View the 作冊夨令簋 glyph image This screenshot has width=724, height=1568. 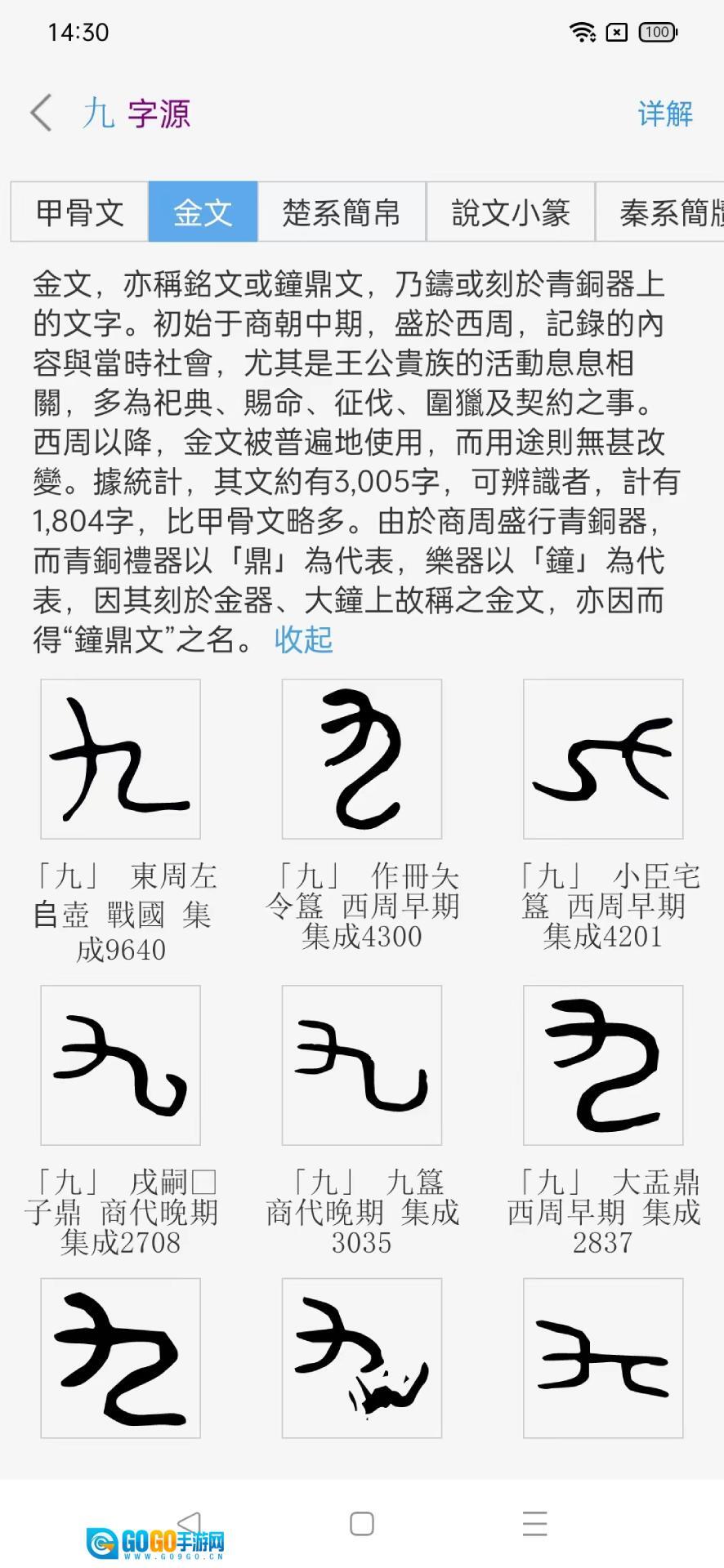(x=362, y=759)
